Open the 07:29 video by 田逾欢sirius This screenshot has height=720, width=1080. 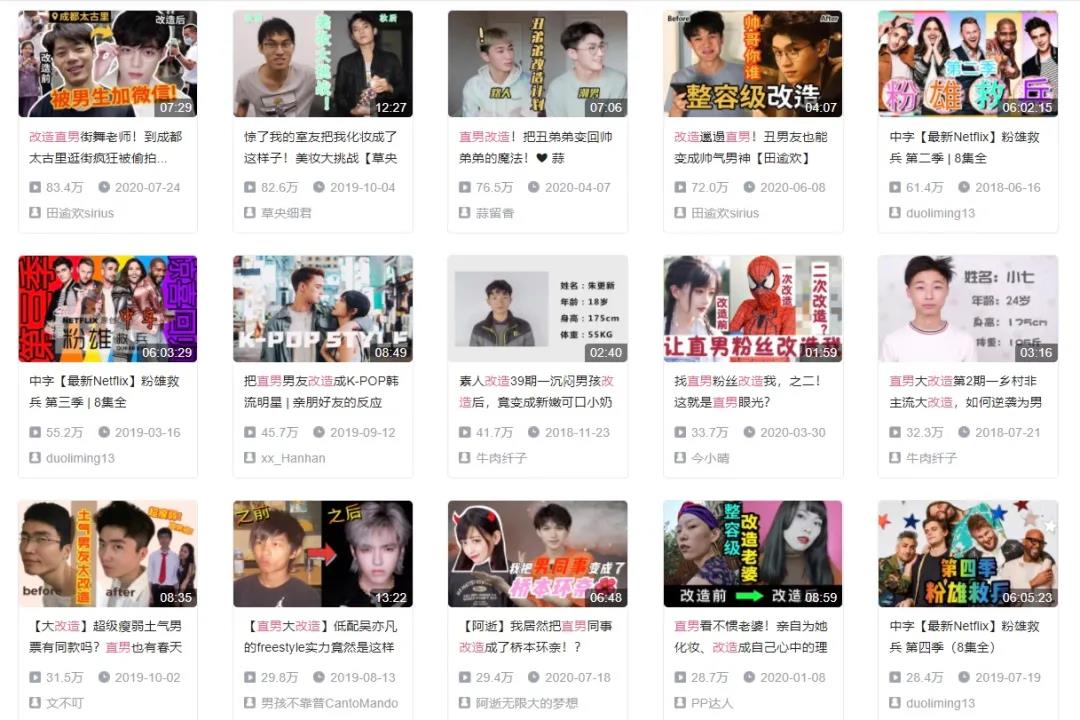tap(107, 64)
